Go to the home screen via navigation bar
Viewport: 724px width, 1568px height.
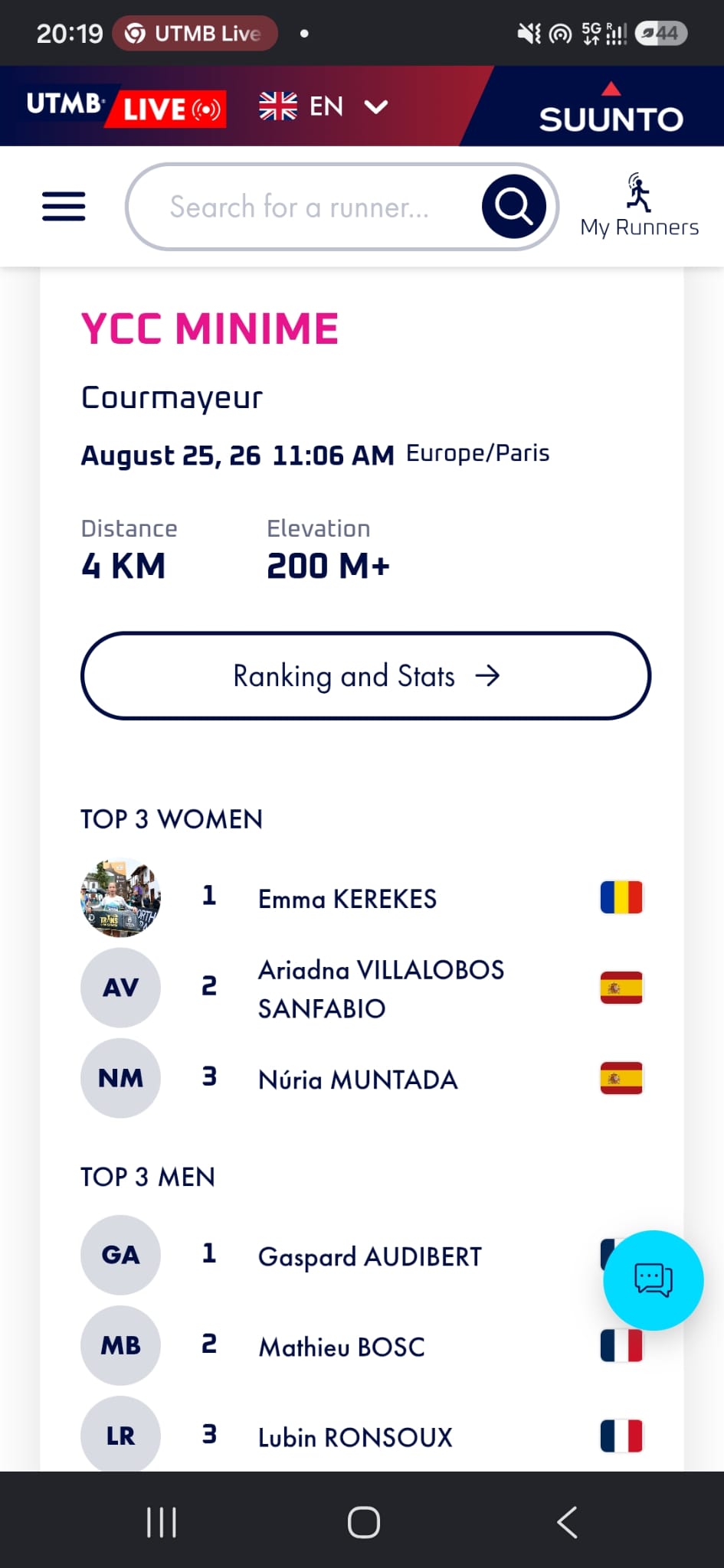point(363,1522)
